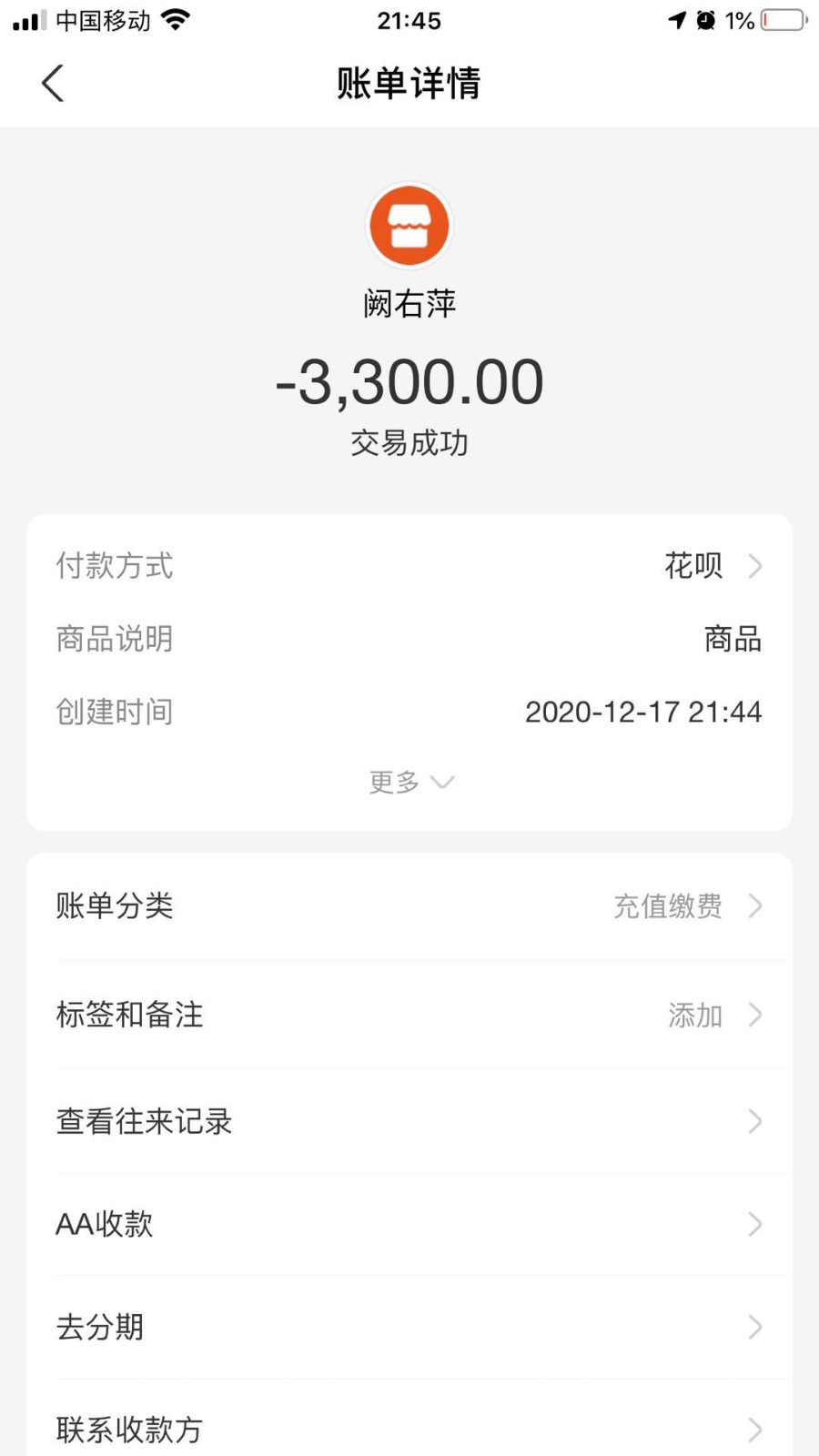Tap 联系收款方 to contact payee
The width and height of the screenshot is (819, 1456).
pos(409,1429)
